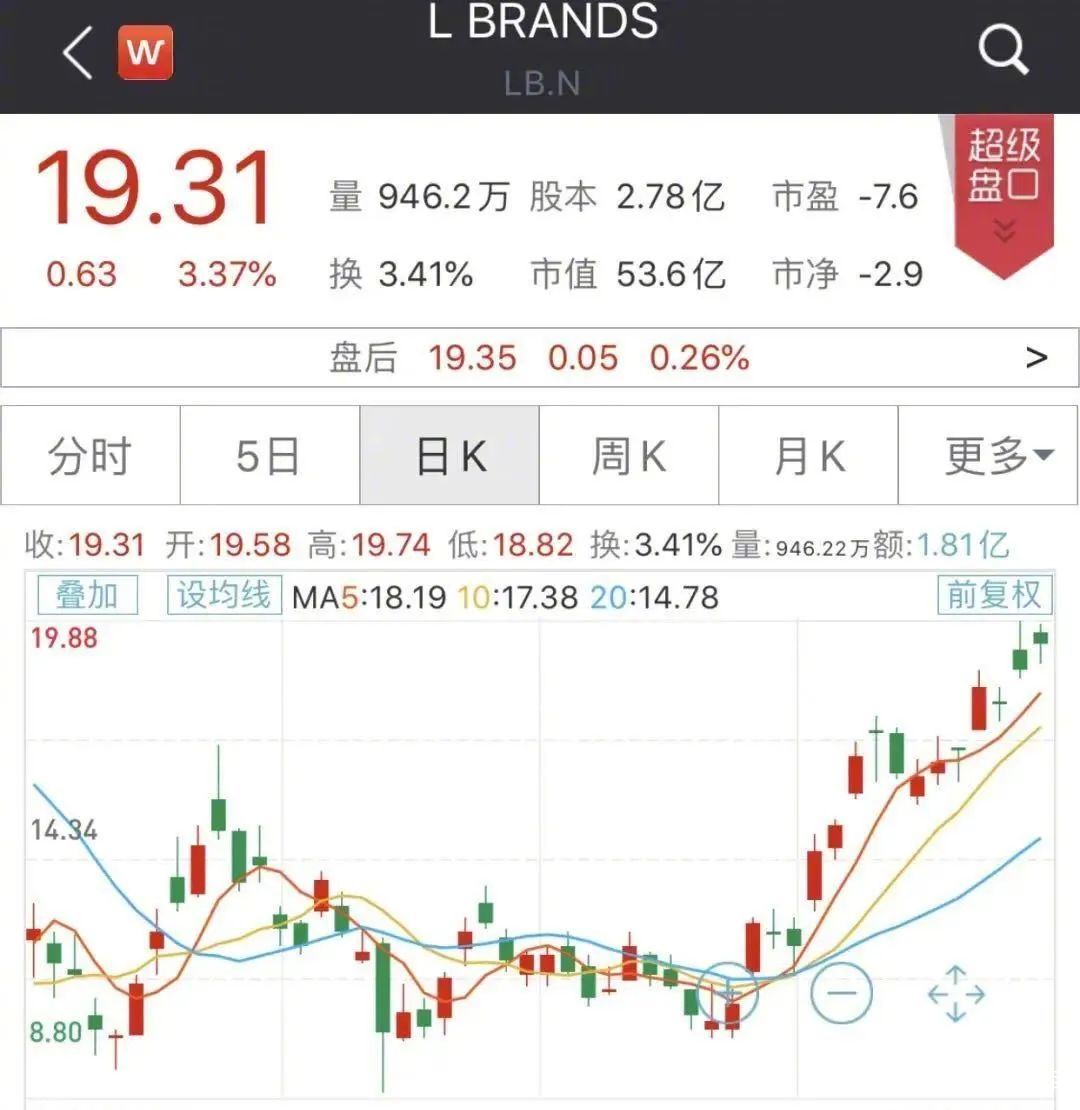
Task: Tap the four-arrow chart expand icon
Action: tap(957, 992)
